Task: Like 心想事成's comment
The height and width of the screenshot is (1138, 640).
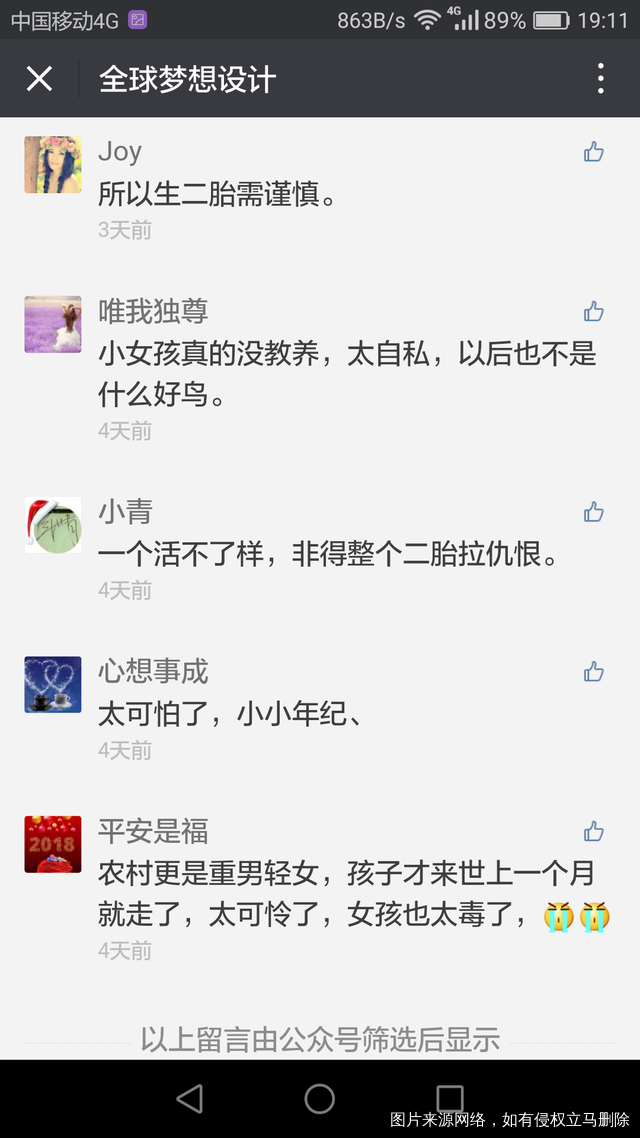Action: click(x=594, y=671)
